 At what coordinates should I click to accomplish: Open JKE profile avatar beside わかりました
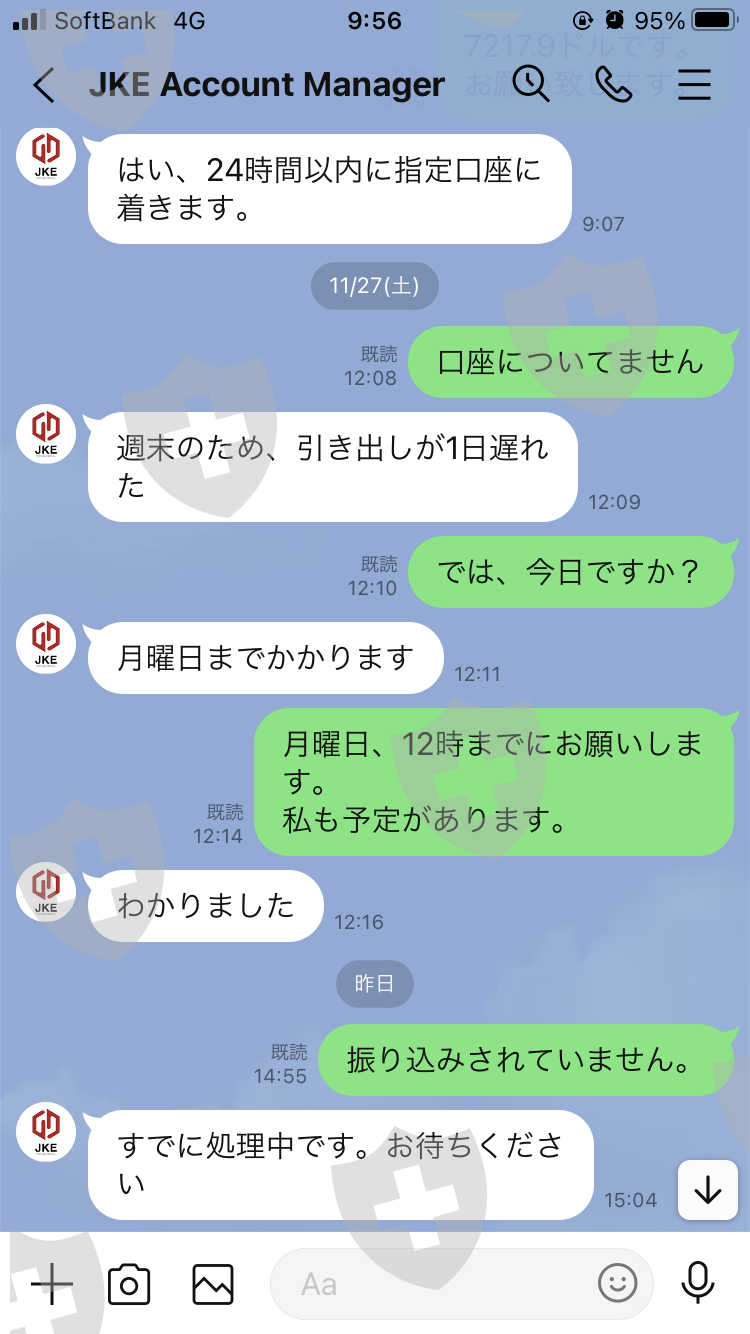[46, 890]
